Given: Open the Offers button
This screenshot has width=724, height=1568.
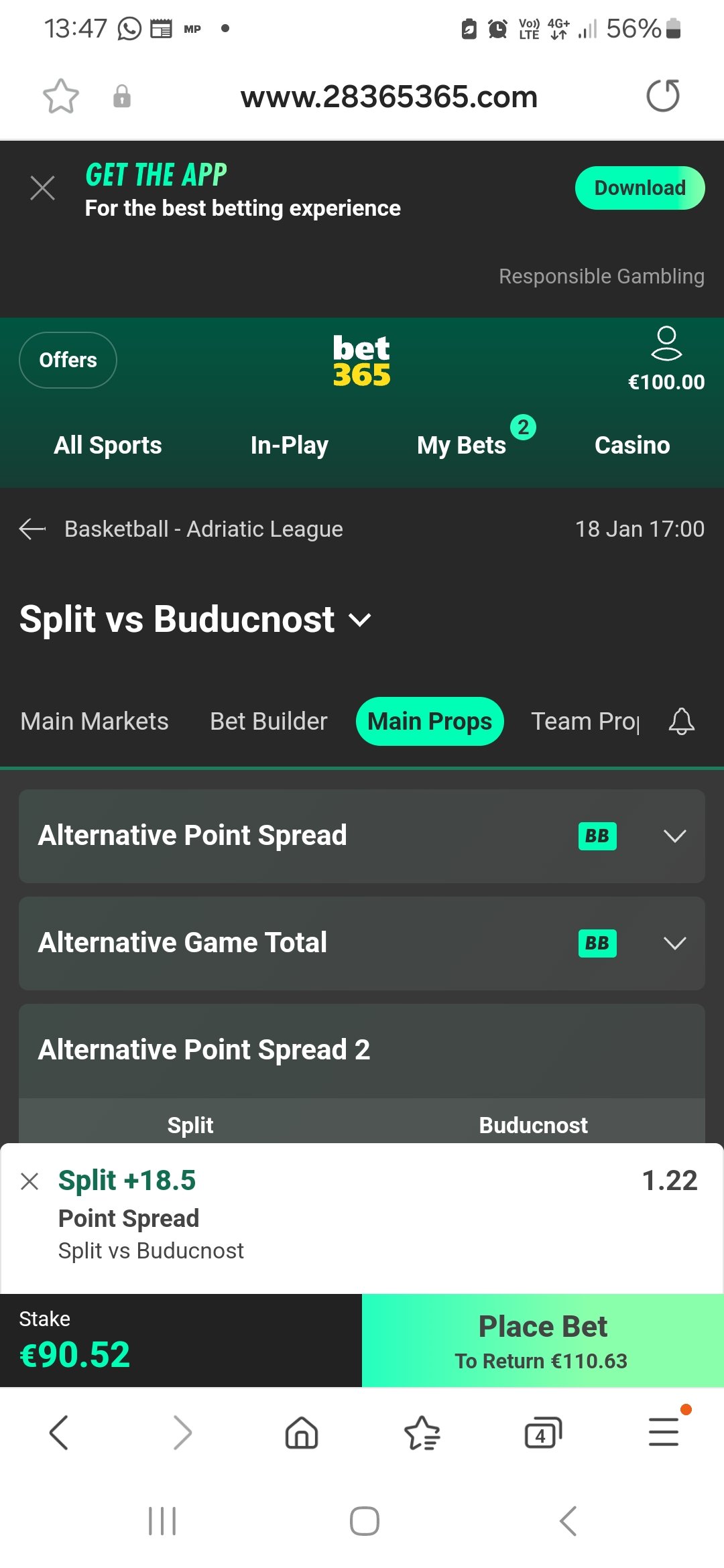Looking at the screenshot, I should 68,360.
